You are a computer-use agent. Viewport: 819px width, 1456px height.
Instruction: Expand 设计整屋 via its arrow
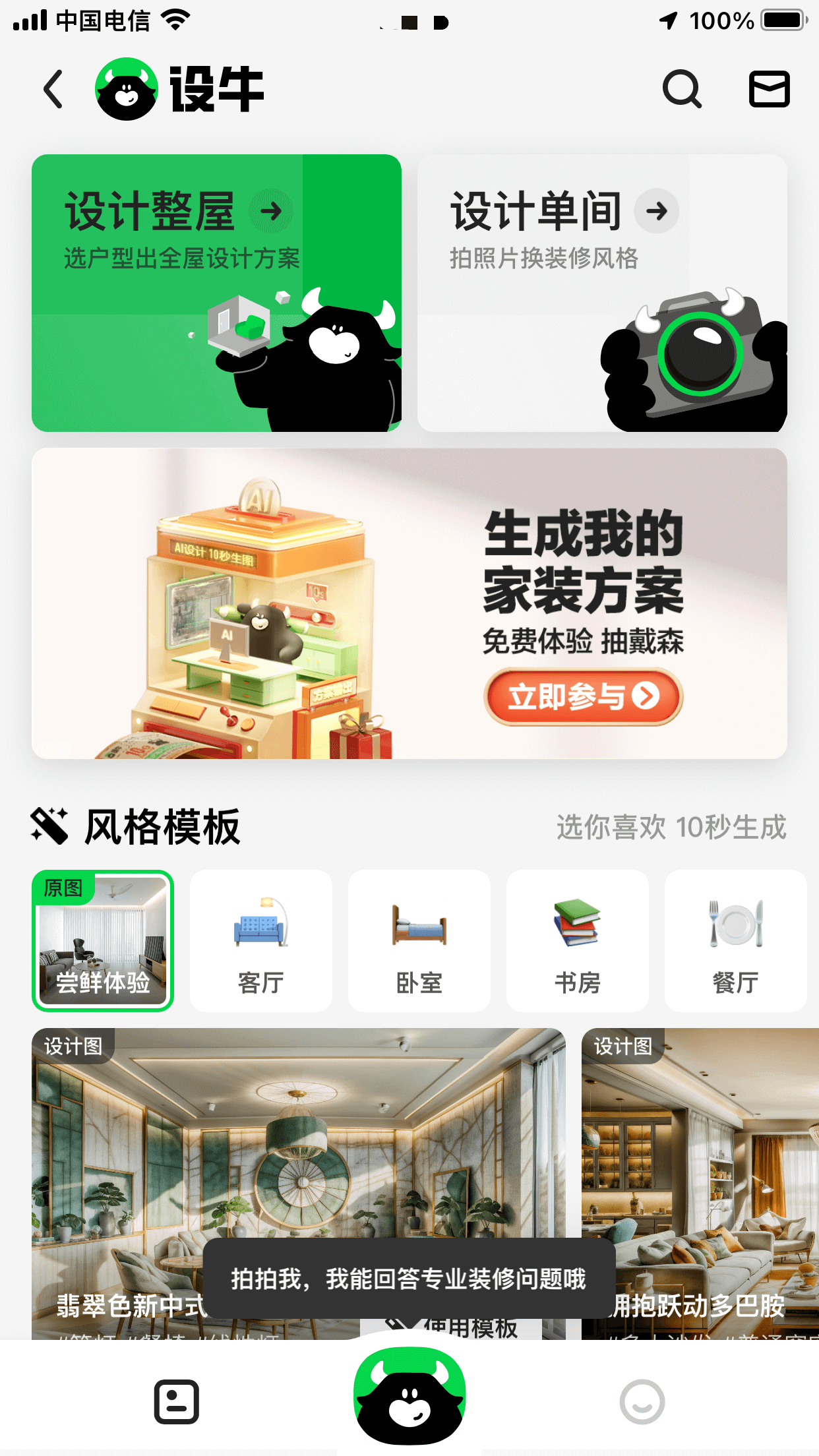click(272, 212)
